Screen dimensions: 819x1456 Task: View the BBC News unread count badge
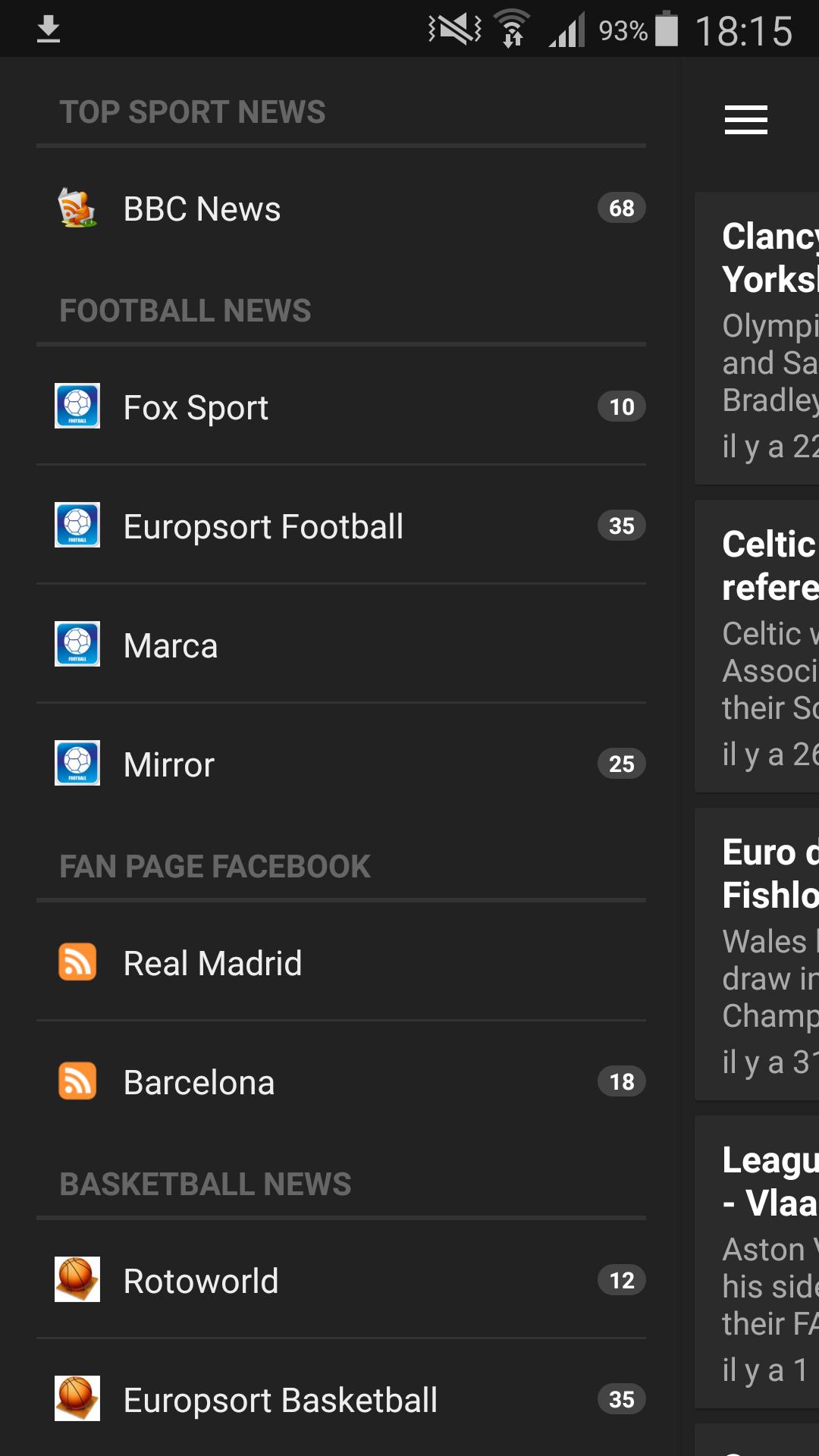(x=621, y=209)
